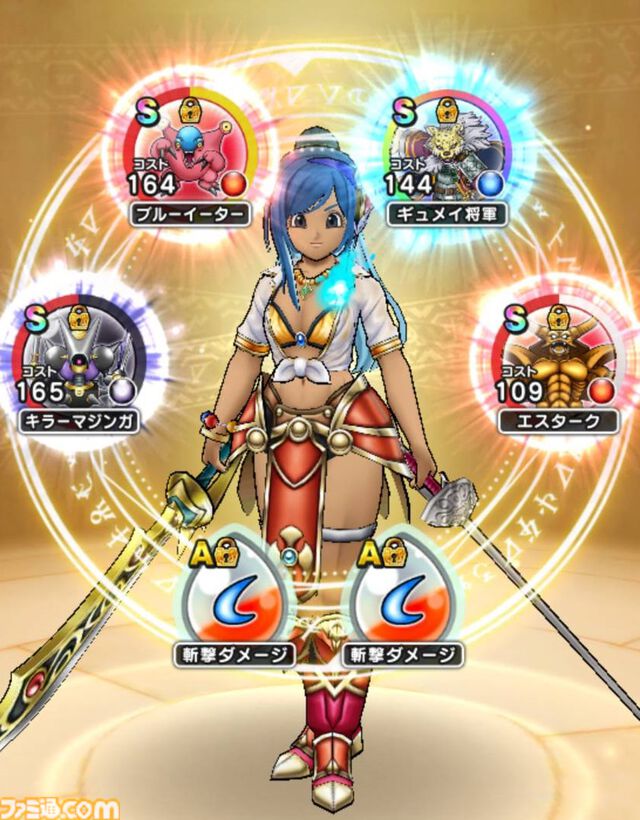Open the ブルーイーター heart slot
640x820 pixels.
click(190, 153)
